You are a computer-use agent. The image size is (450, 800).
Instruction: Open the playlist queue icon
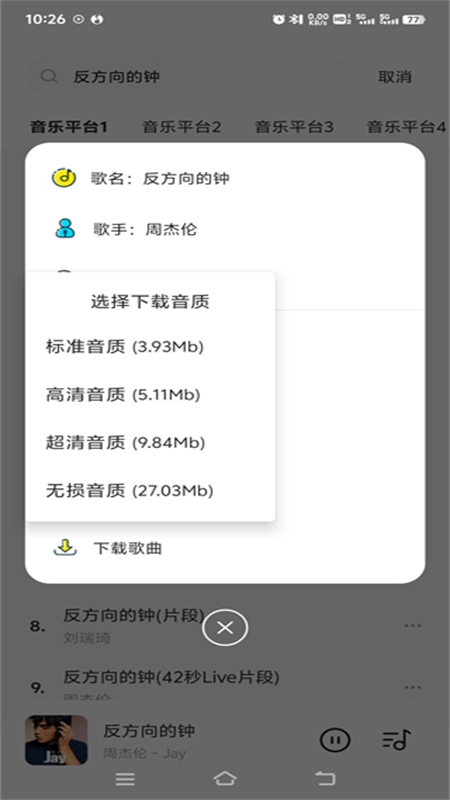(x=396, y=739)
